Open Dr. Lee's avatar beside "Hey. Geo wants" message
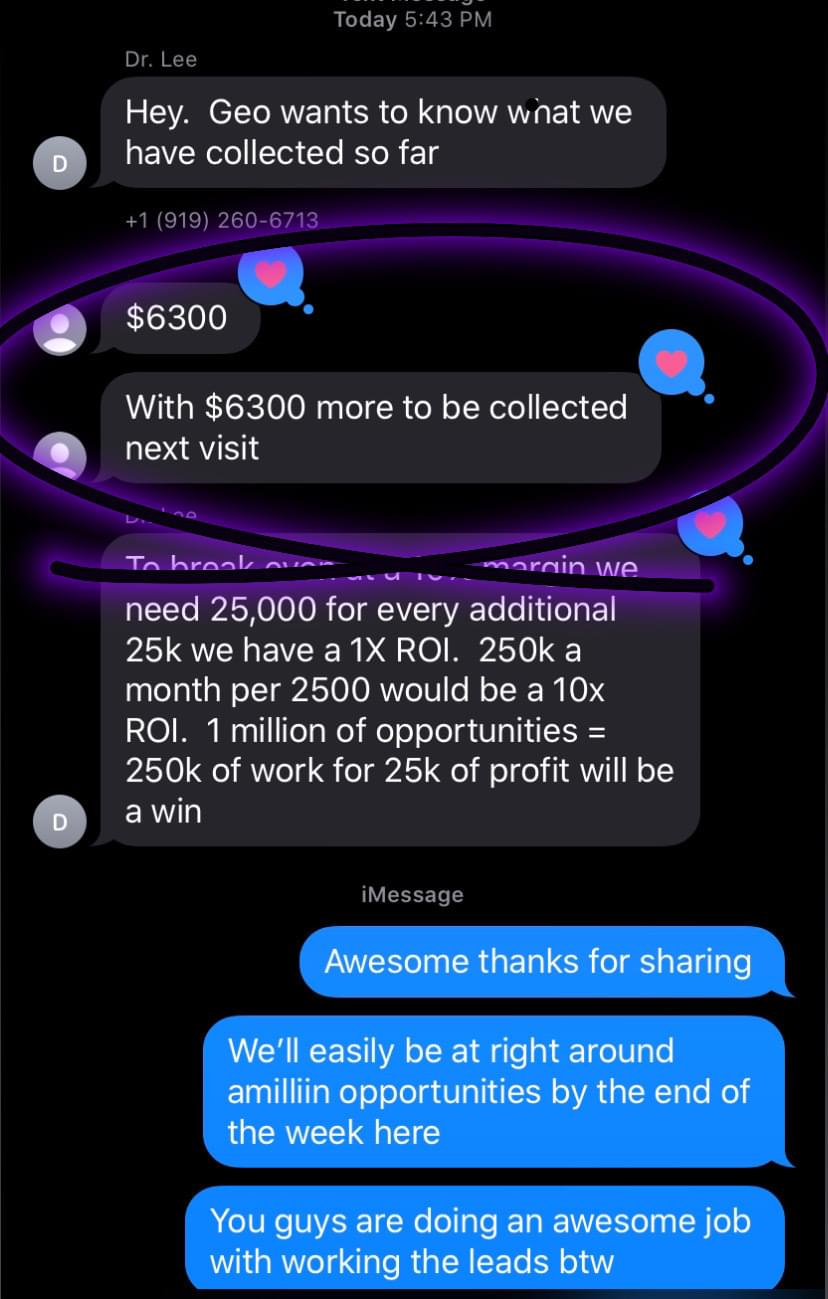 [x=60, y=164]
